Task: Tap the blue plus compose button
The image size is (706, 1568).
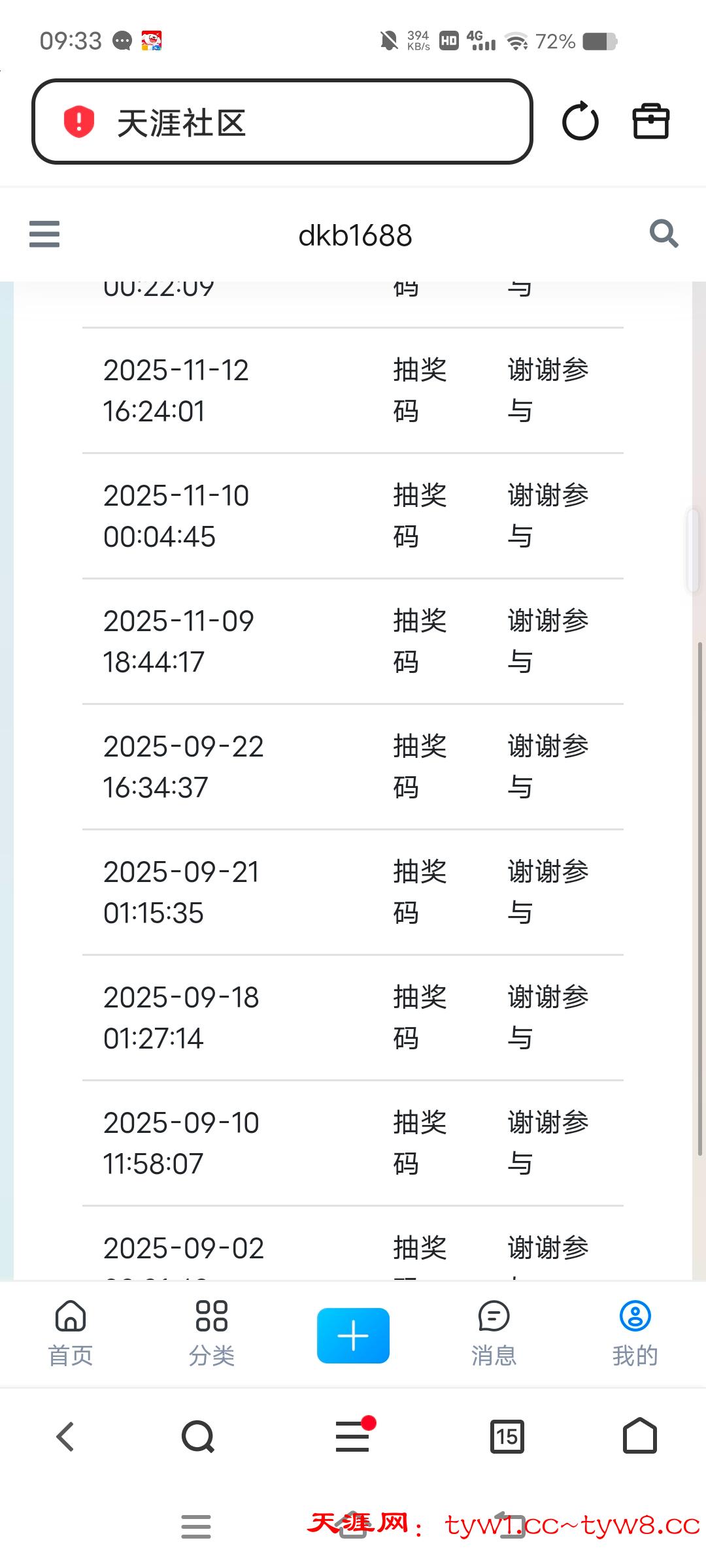Action: tap(353, 1334)
